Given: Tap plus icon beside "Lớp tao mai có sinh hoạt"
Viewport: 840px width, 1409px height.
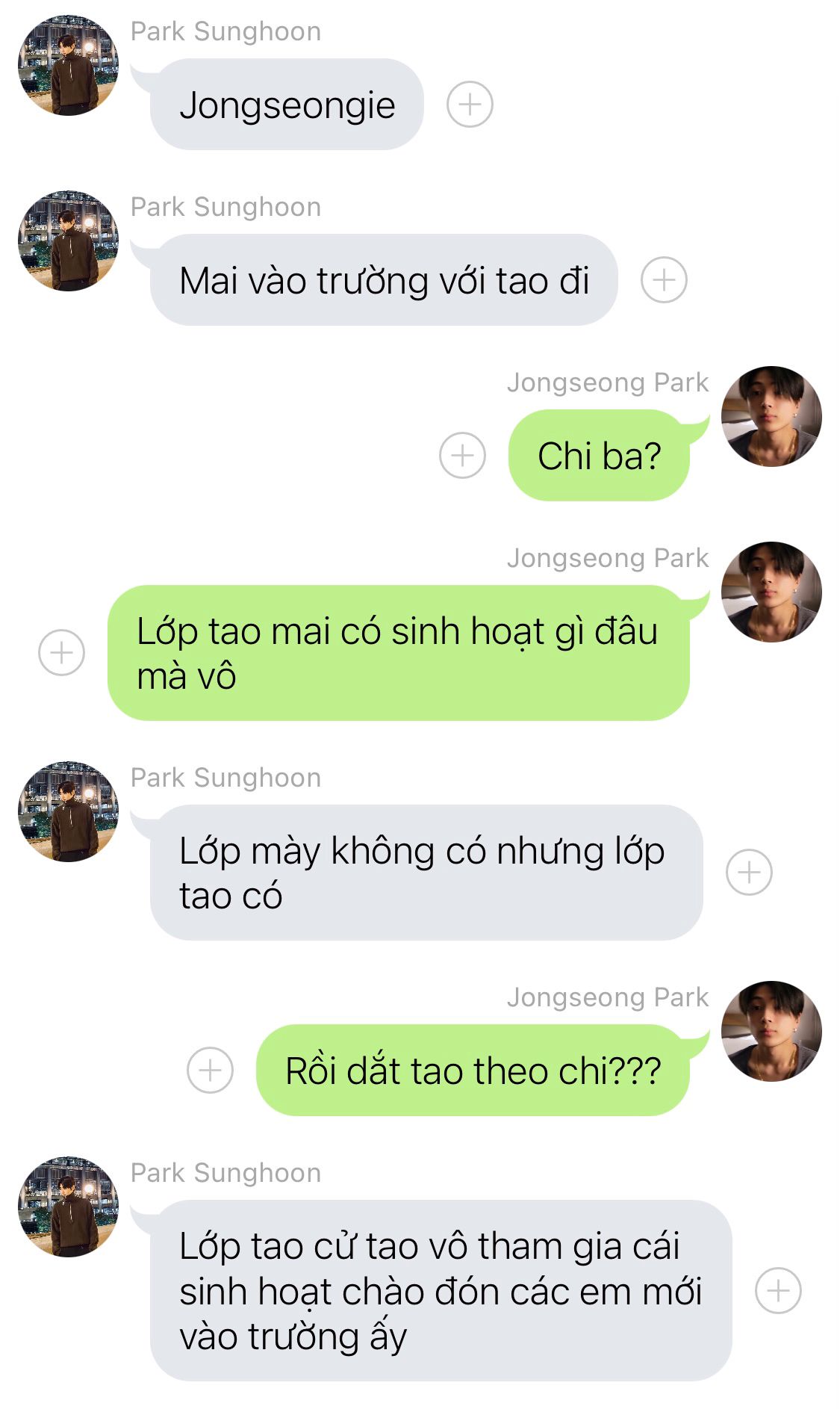Looking at the screenshot, I should coord(61,653).
